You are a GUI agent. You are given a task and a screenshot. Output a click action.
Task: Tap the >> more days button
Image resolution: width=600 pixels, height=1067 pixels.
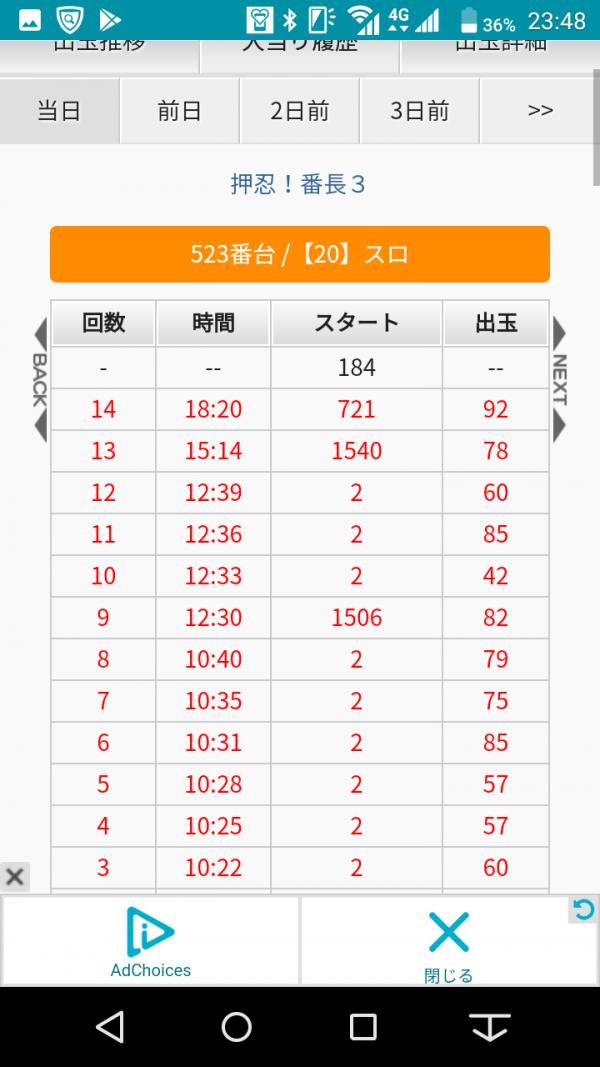coord(540,110)
